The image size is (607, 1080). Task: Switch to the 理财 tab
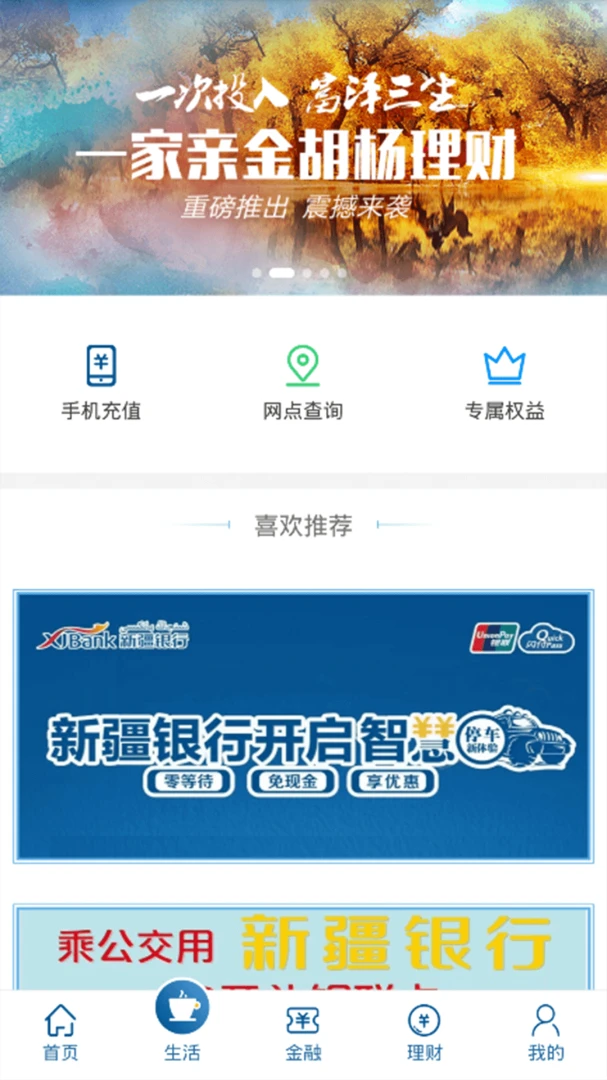(424, 1033)
